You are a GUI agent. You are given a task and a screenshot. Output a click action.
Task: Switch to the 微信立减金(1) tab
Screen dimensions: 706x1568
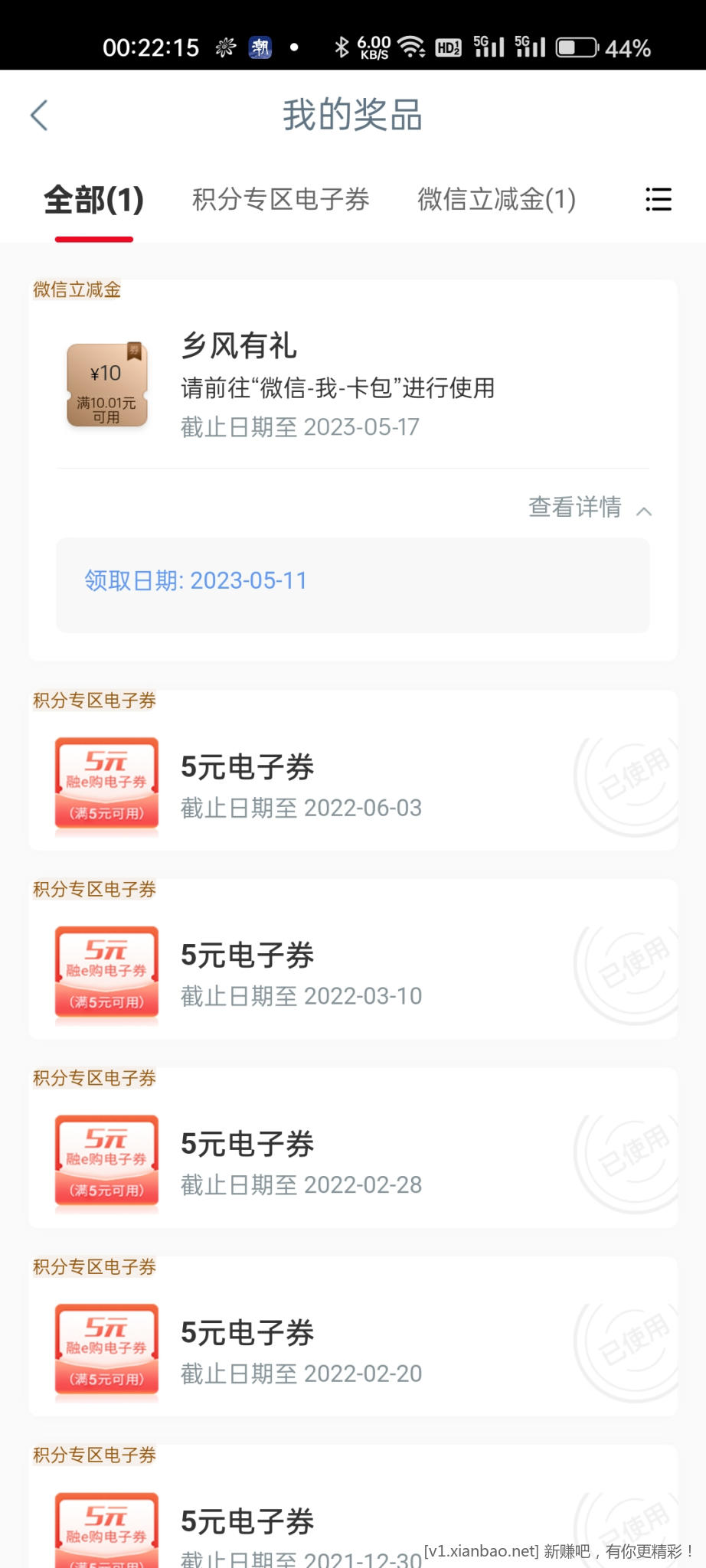click(x=496, y=200)
